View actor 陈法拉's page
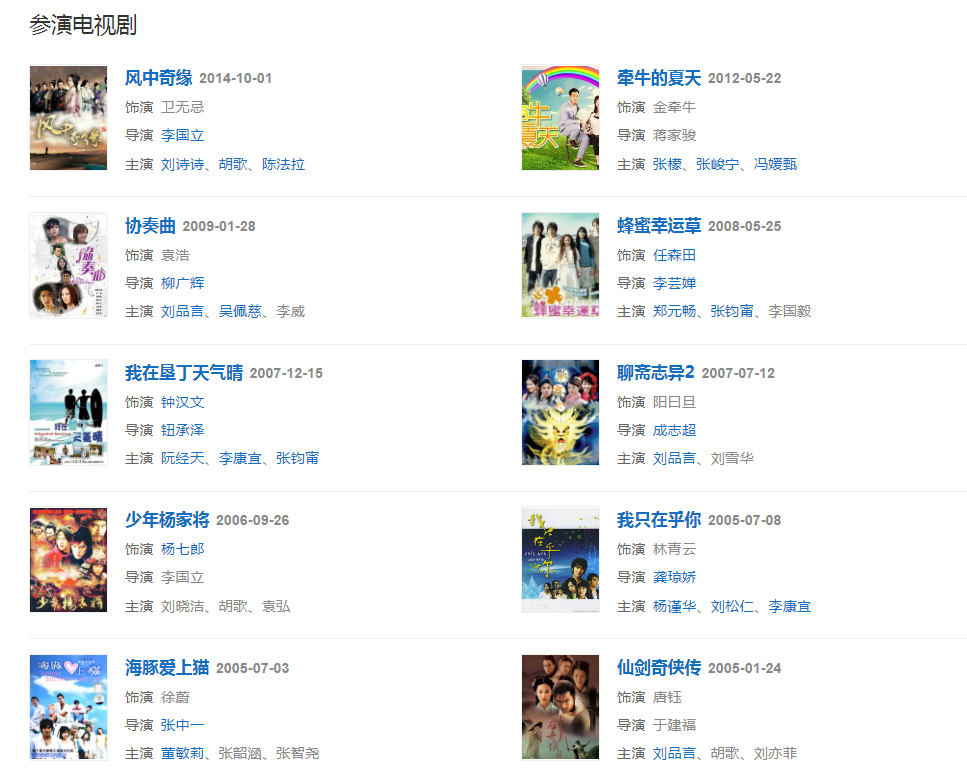This screenshot has height=778, width=967. [x=283, y=164]
